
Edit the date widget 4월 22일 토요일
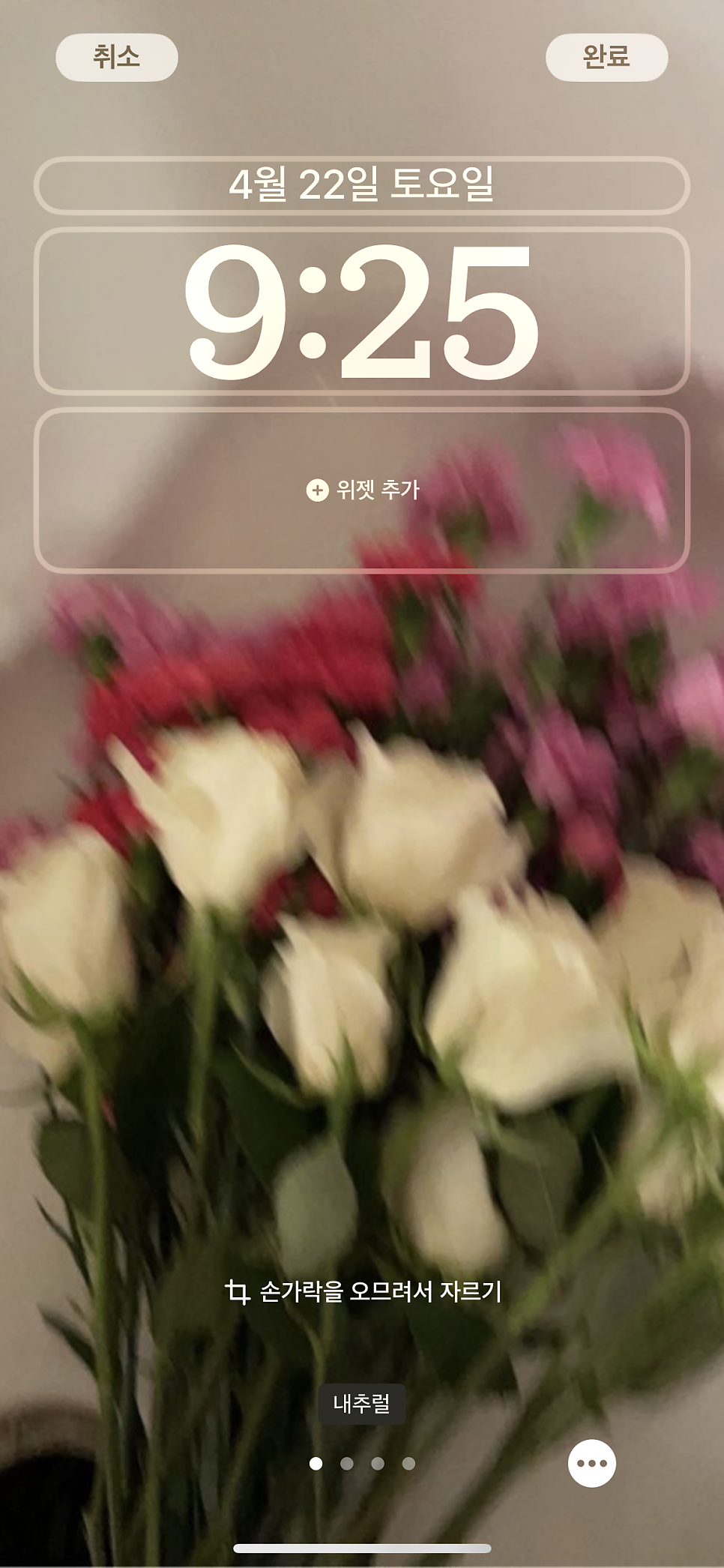coord(361,185)
